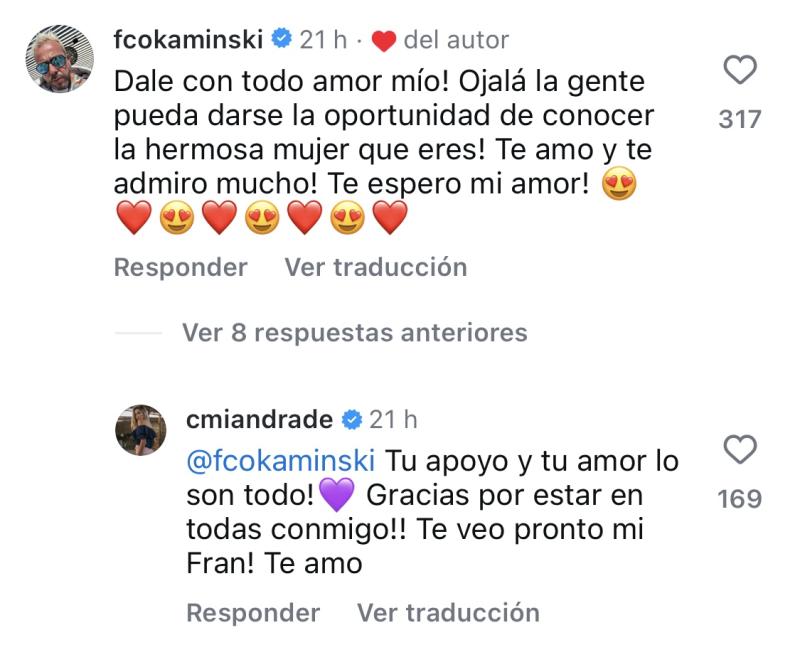The image size is (800, 645).
Task: See translation of fcokaminski's comment
Action: [375, 268]
